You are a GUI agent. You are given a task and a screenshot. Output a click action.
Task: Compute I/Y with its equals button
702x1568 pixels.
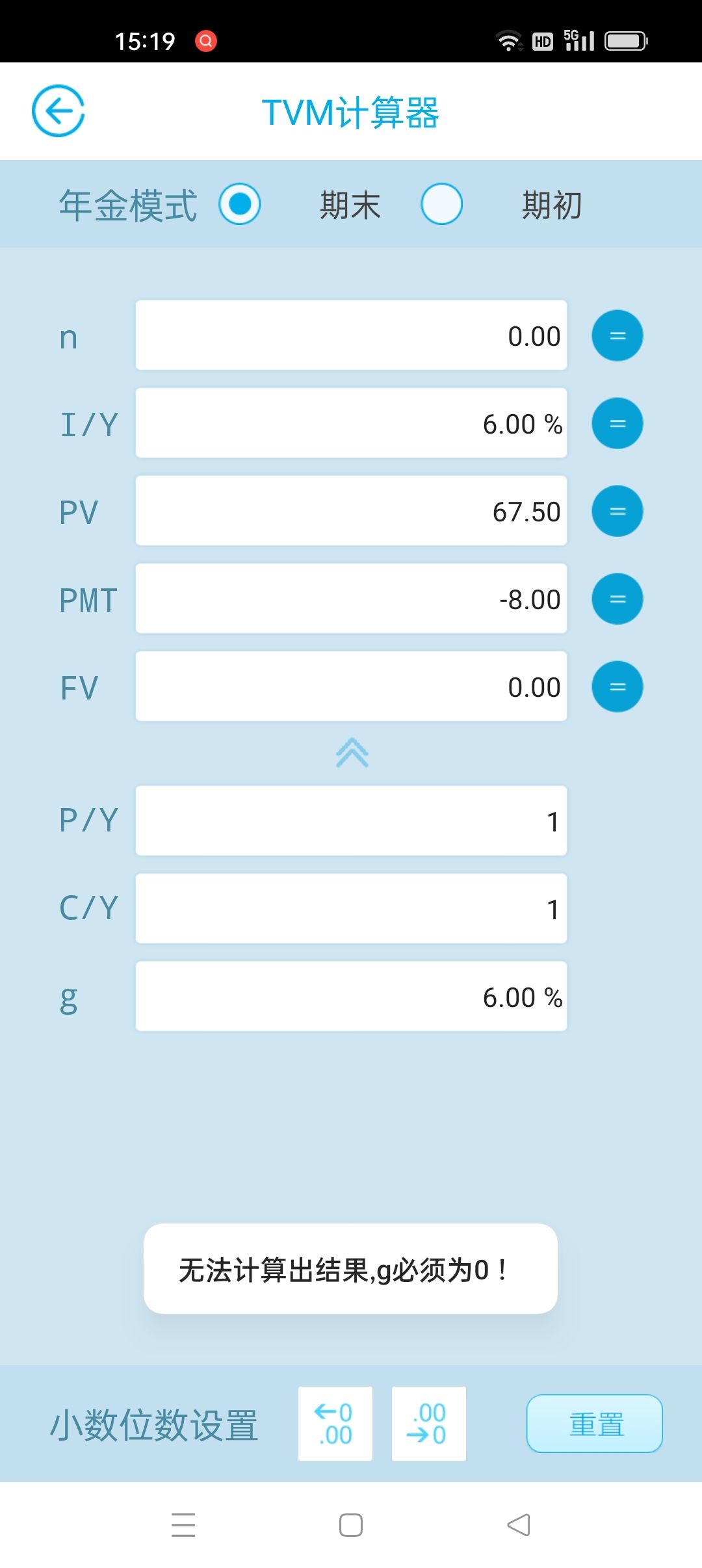coord(617,423)
